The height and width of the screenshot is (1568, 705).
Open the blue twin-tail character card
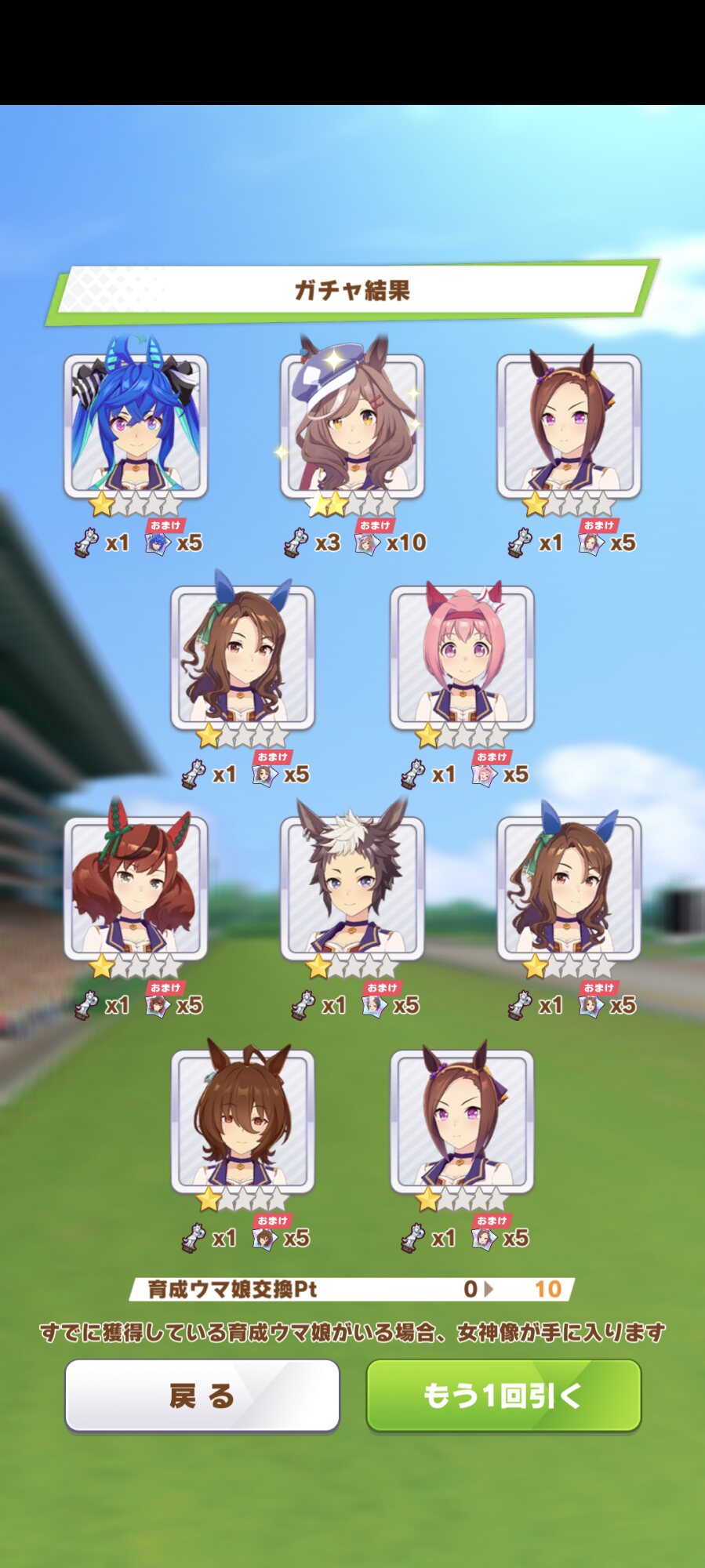click(136, 425)
